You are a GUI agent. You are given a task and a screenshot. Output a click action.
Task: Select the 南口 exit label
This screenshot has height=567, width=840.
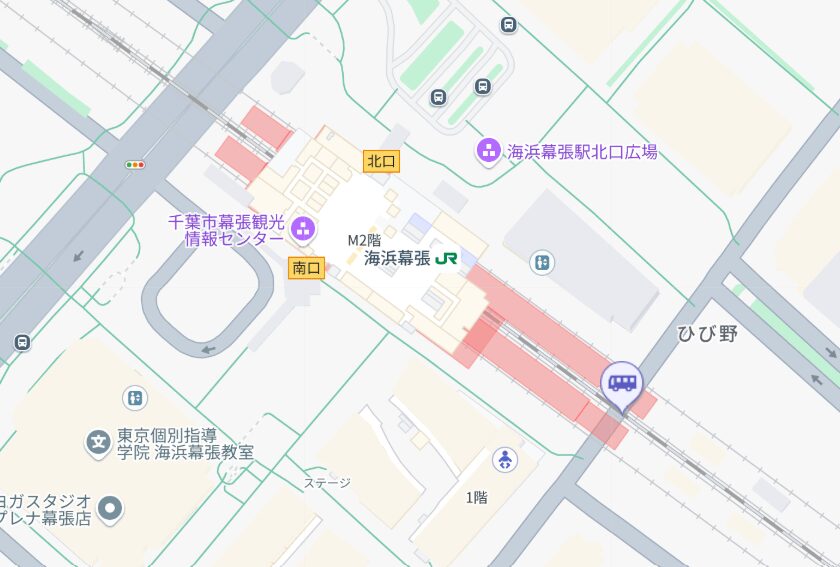306,267
